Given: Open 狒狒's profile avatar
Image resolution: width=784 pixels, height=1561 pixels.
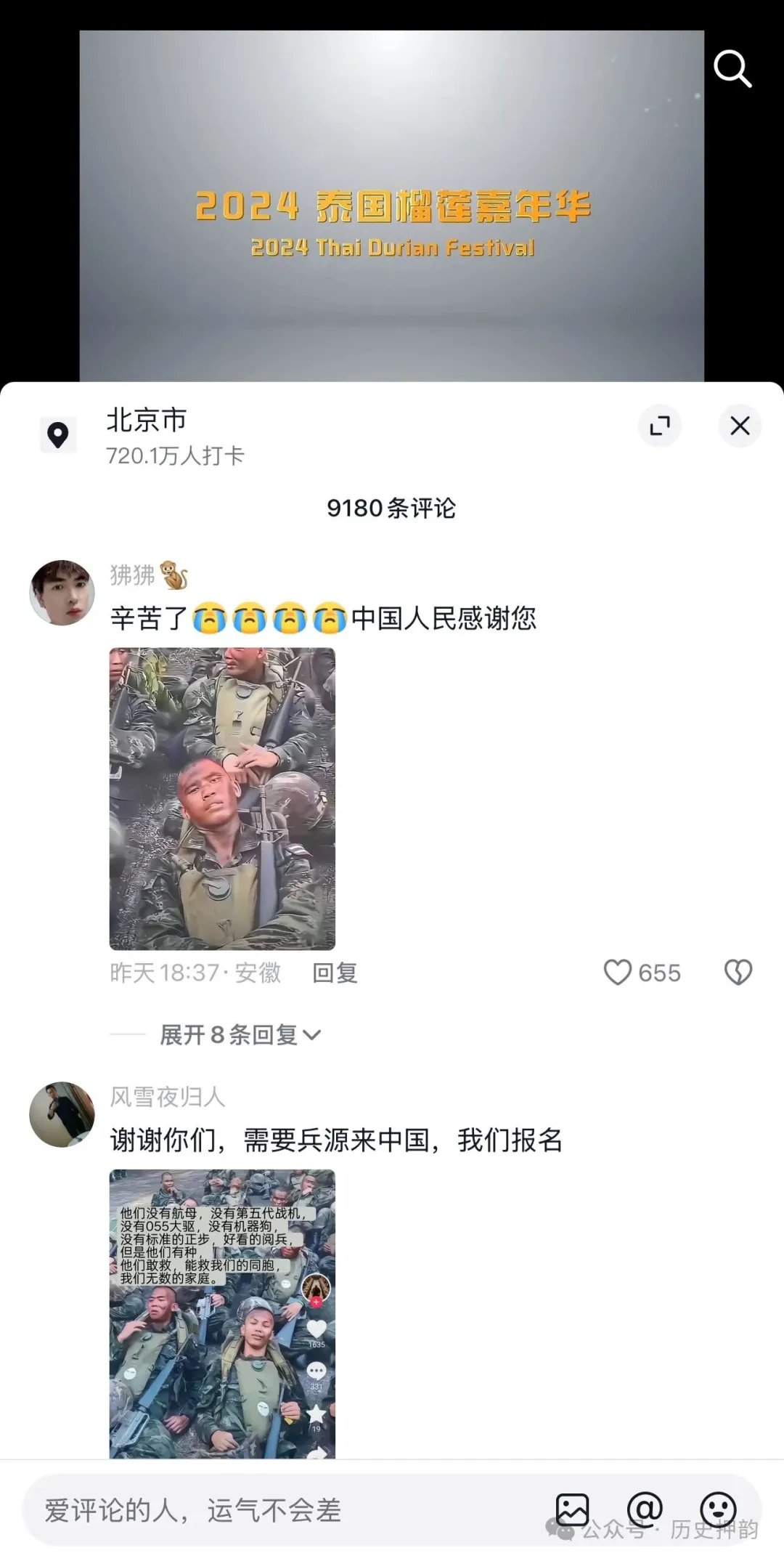Looking at the screenshot, I should 62,592.
